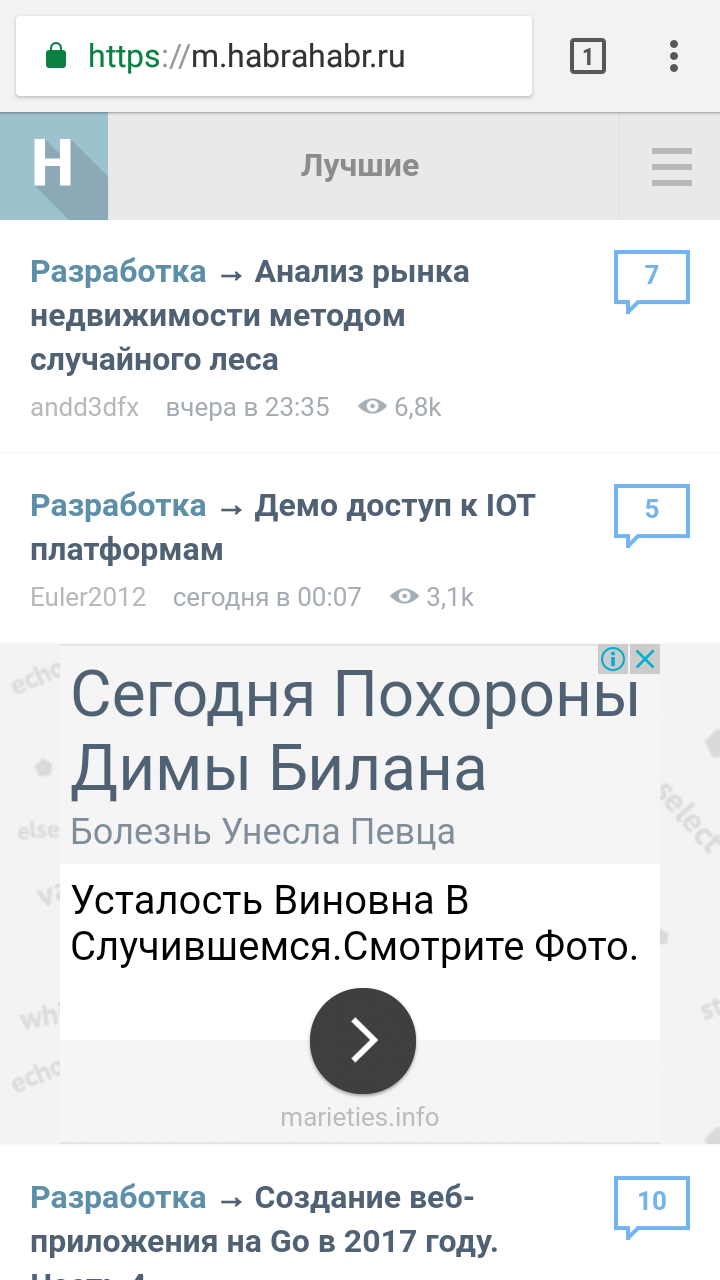Viewport: 720px width, 1280px height.
Task: Open the ad info icon
Action: pos(613,659)
